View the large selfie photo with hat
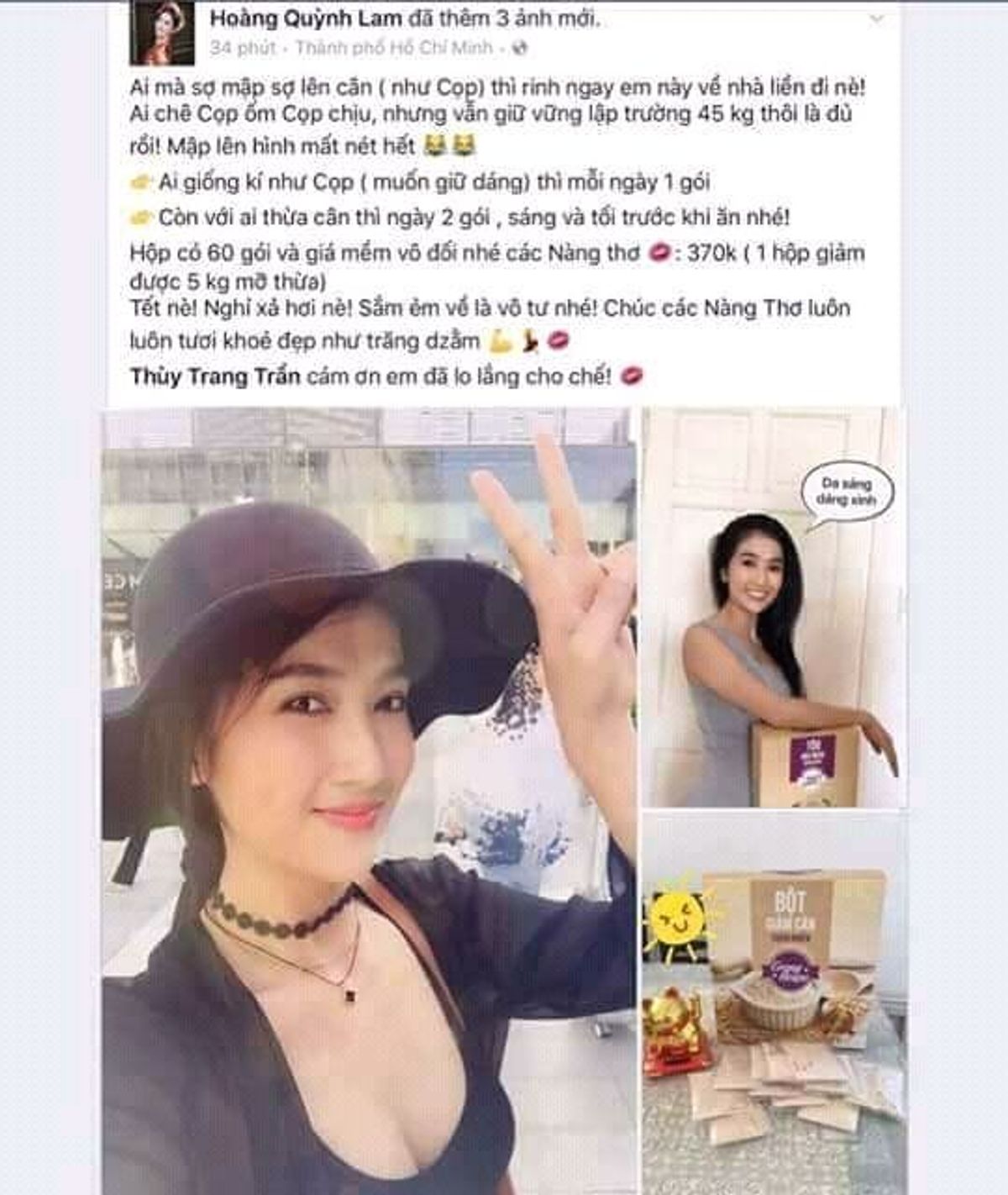 [x=369, y=798]
